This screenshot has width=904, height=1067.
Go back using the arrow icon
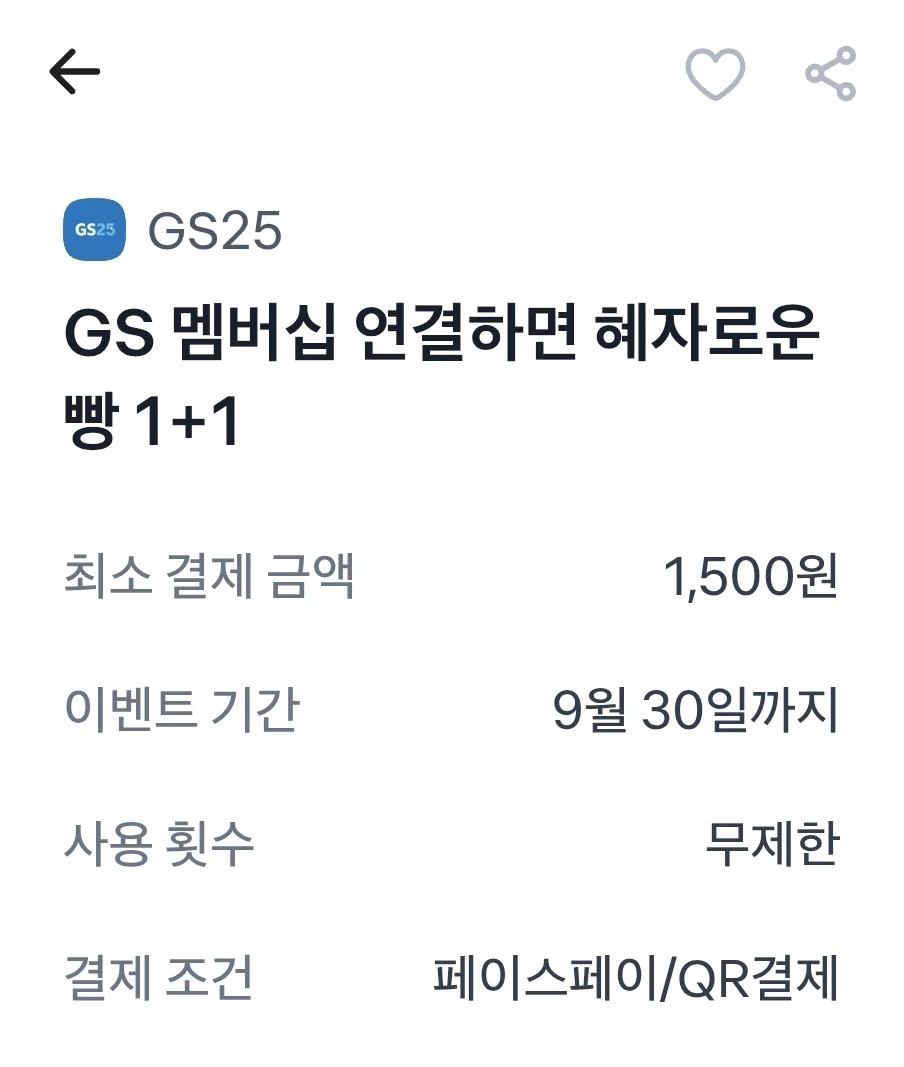75,71
